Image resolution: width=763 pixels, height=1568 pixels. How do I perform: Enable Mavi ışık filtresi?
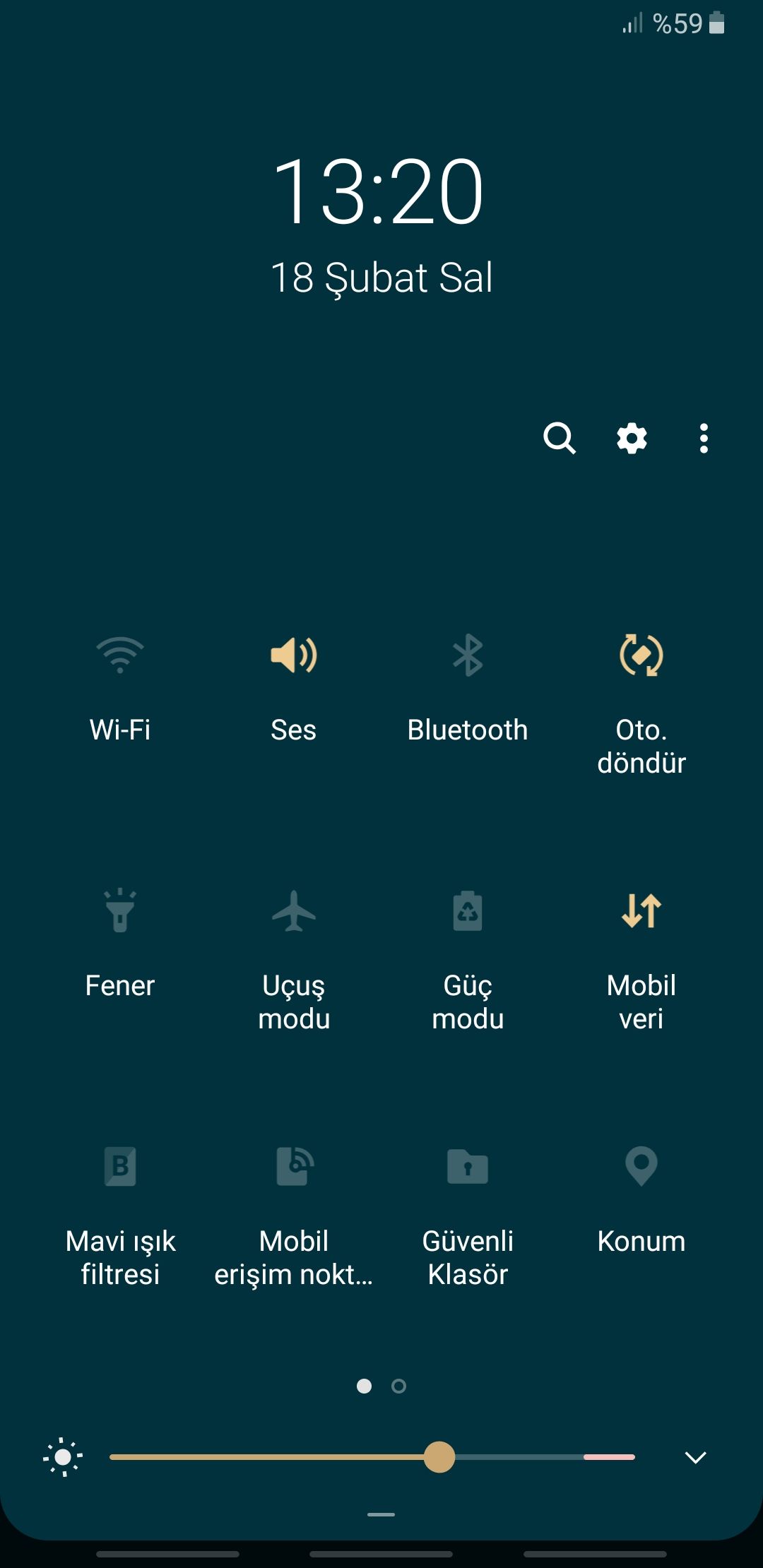tap(120, 1167)
